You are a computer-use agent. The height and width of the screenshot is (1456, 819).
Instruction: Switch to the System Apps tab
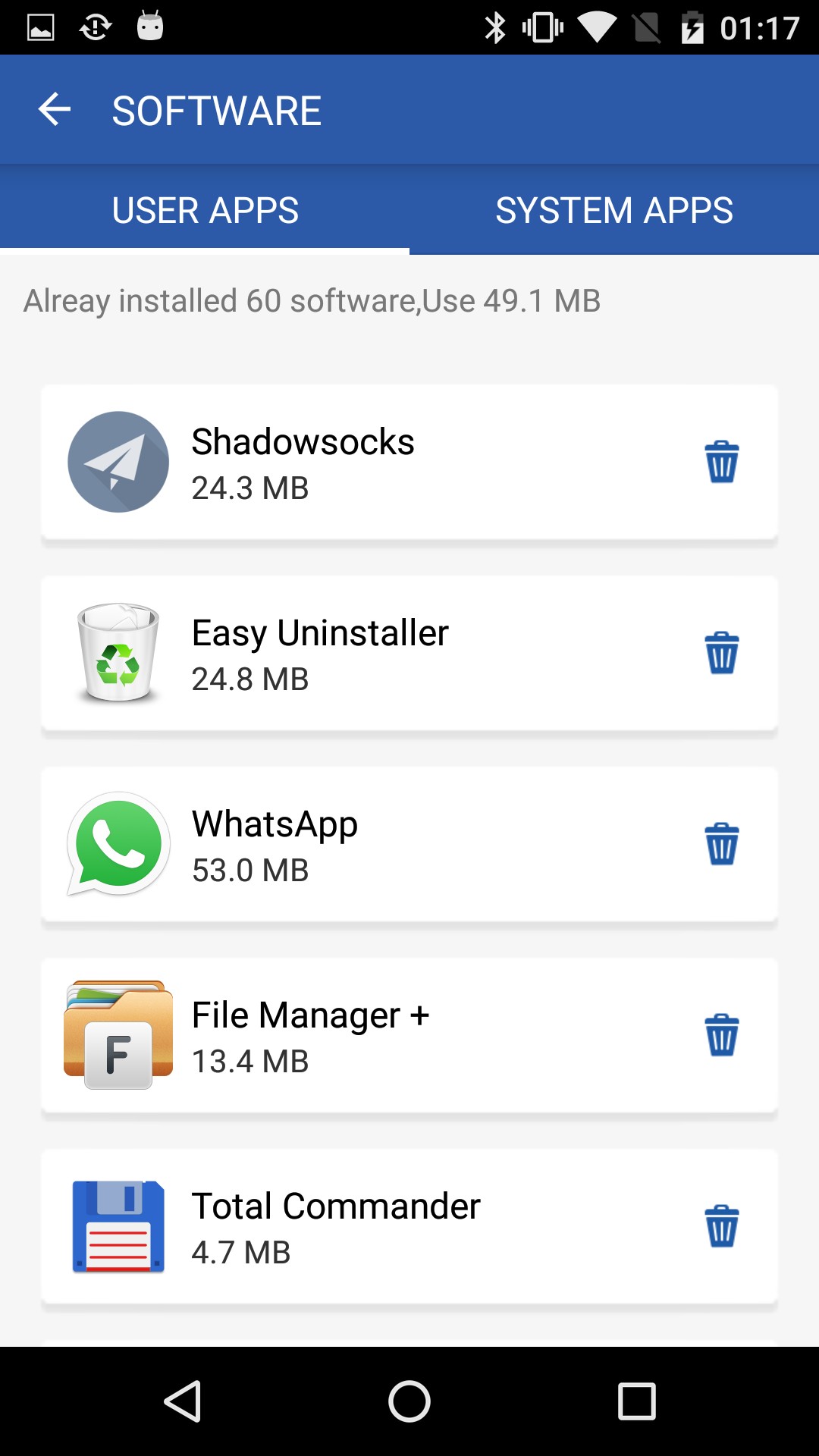614,210
